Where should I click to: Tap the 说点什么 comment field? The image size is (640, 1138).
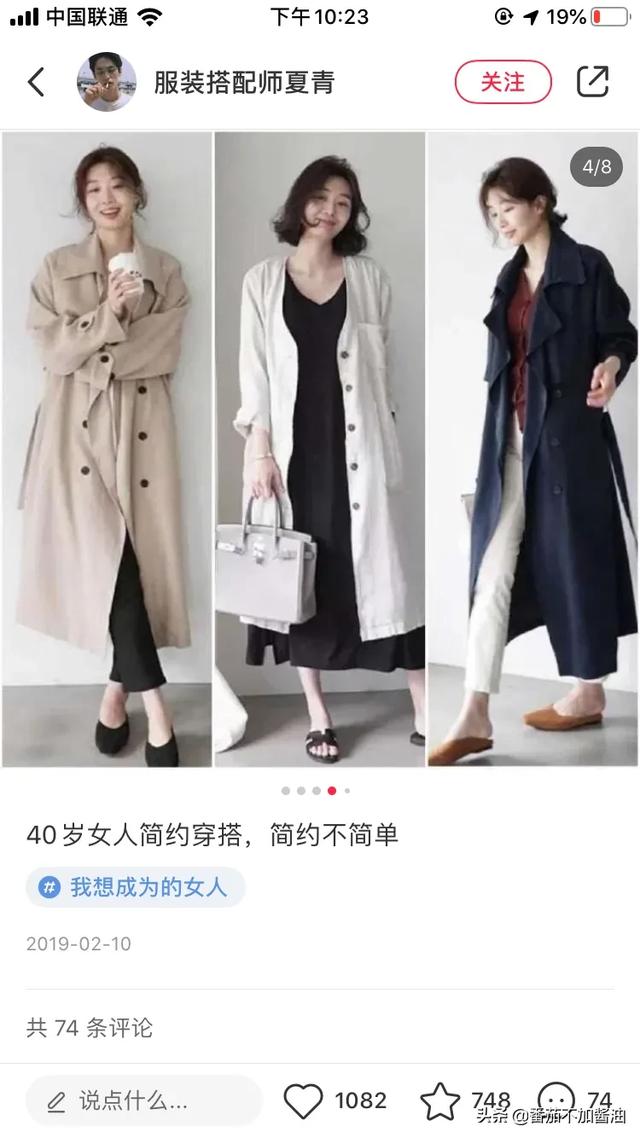144,1101
